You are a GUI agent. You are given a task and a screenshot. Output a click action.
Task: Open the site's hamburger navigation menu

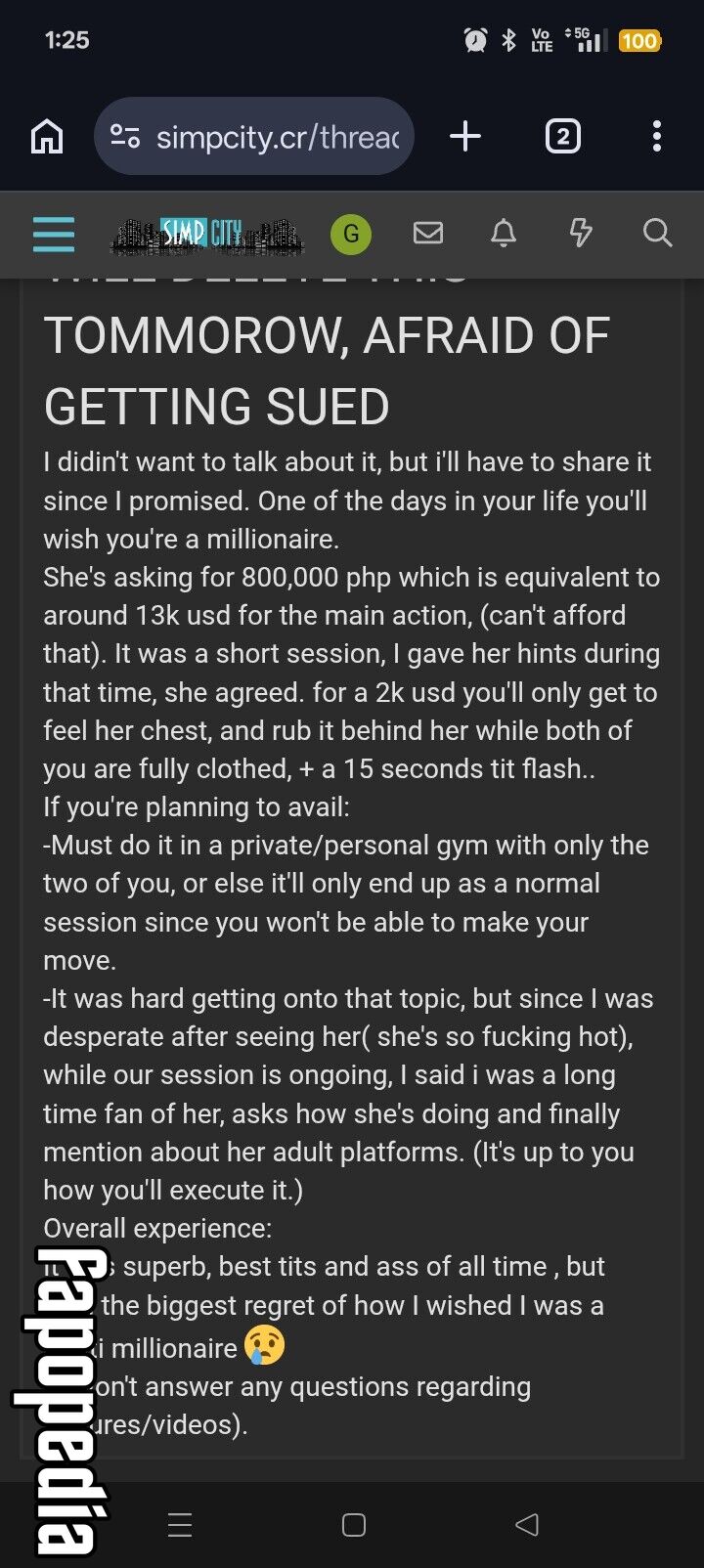(x=54, y=234)
